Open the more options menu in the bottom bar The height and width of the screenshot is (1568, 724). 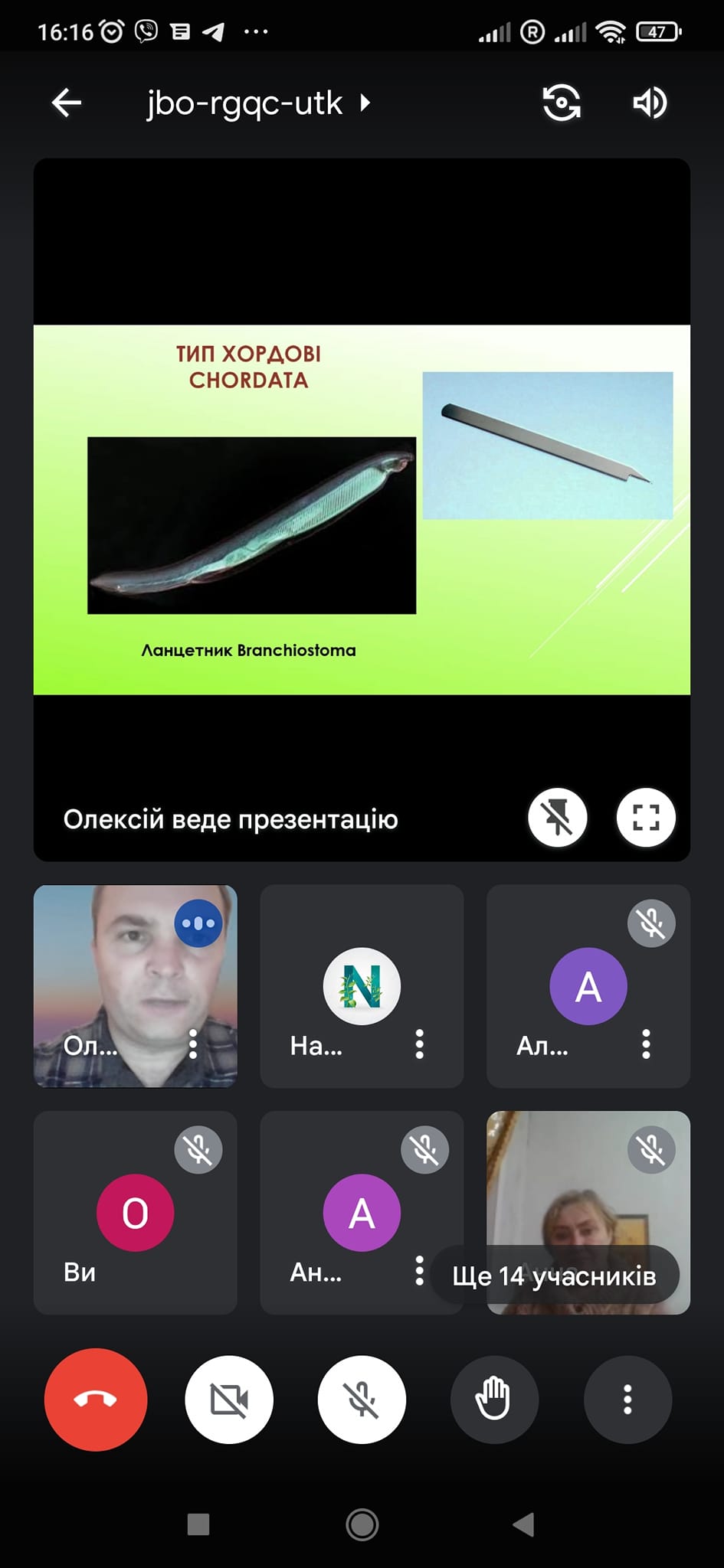point(627,1400)
